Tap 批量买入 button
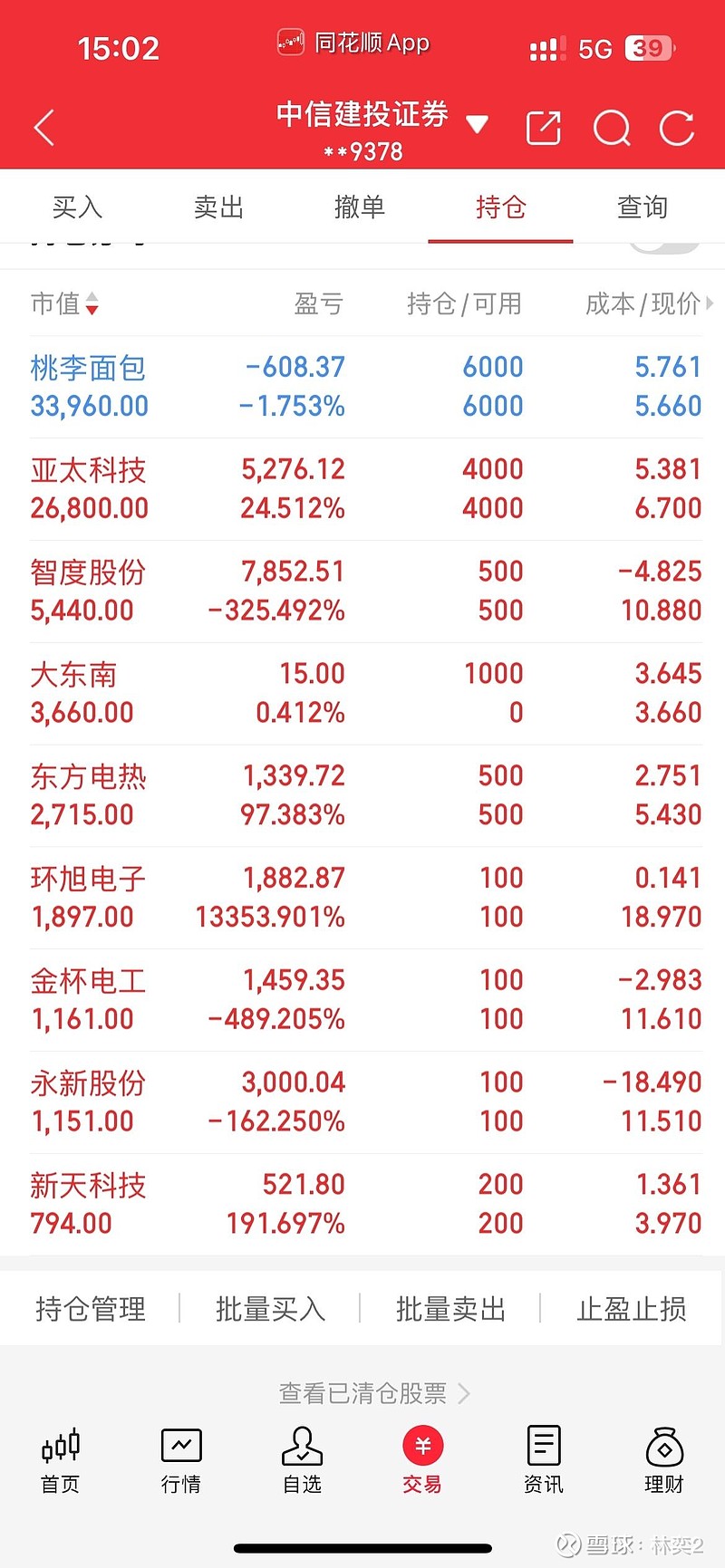 pyautogui.click(x=270, y=1309)
